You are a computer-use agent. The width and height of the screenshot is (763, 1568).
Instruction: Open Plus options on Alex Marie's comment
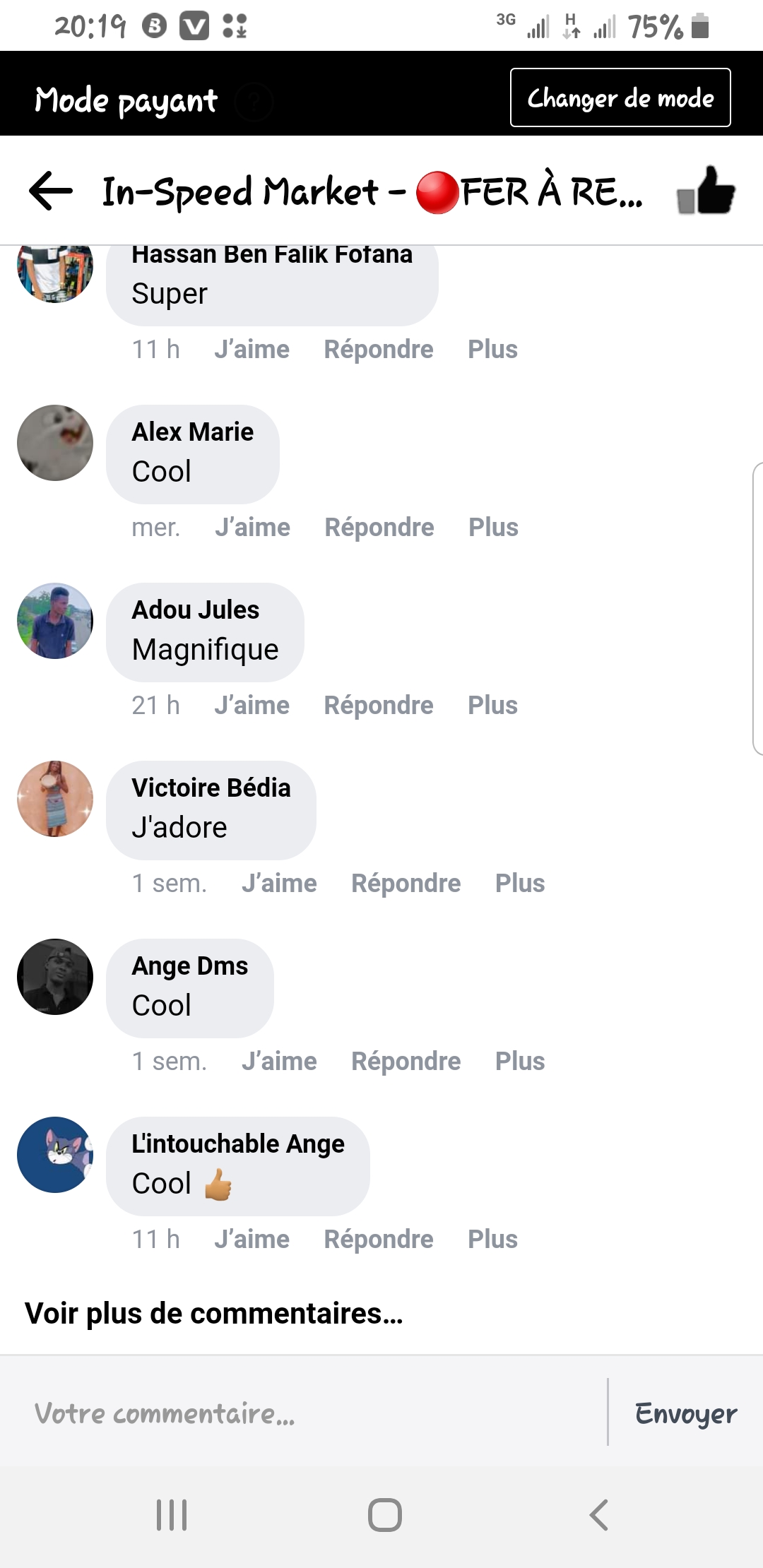493,527
